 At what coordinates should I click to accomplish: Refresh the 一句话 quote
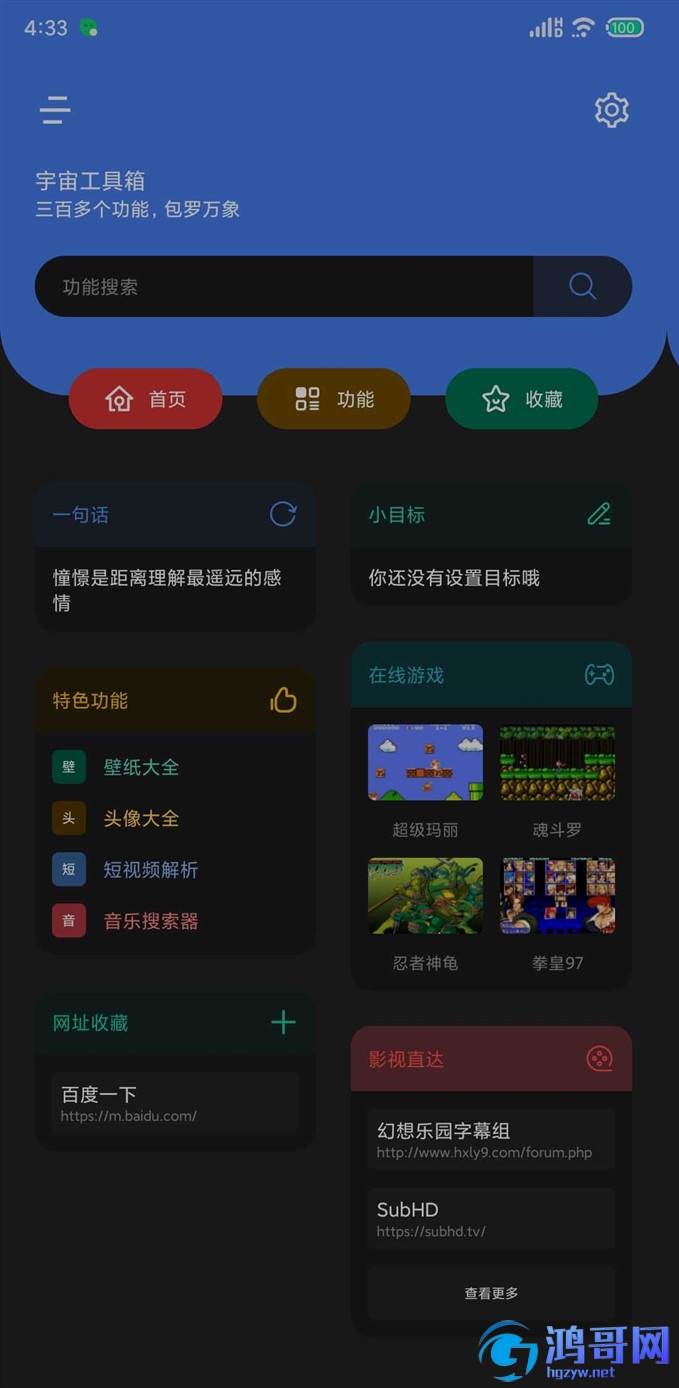283,514
